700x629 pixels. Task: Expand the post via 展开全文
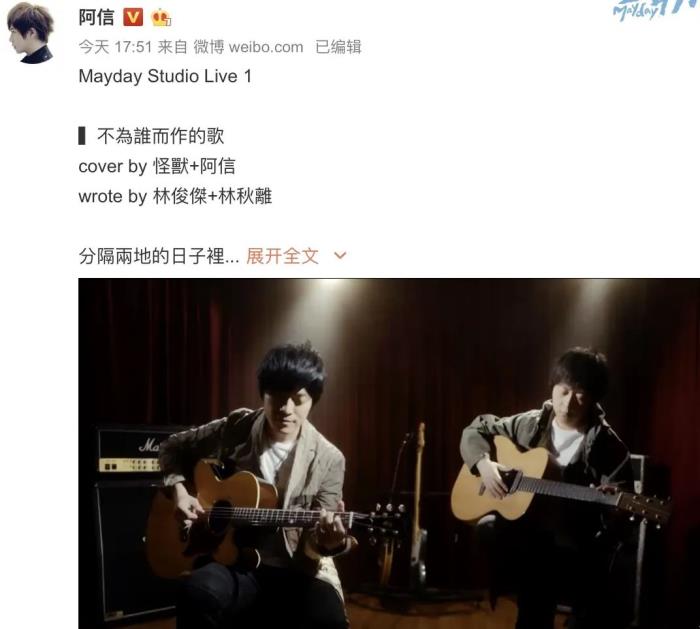coord(283,256)
